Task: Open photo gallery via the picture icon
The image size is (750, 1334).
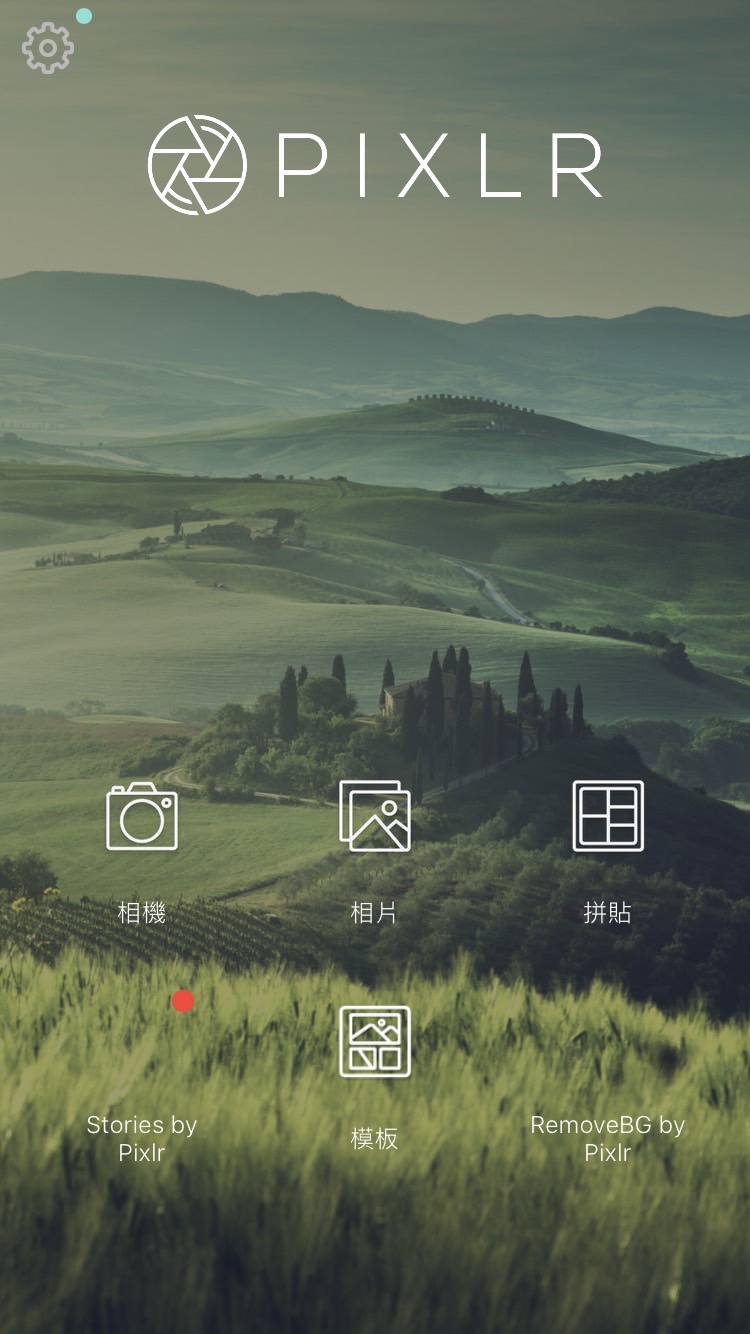Action: coord(375,816)
